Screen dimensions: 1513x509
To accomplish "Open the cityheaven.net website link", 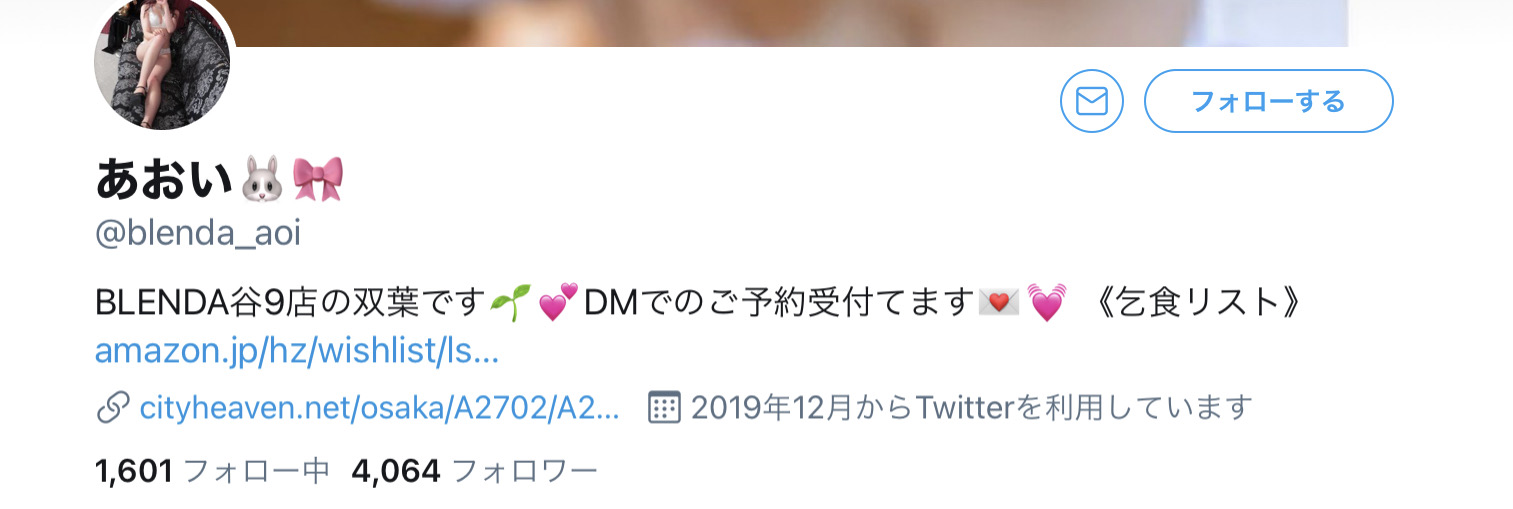I will coord(379,408).
